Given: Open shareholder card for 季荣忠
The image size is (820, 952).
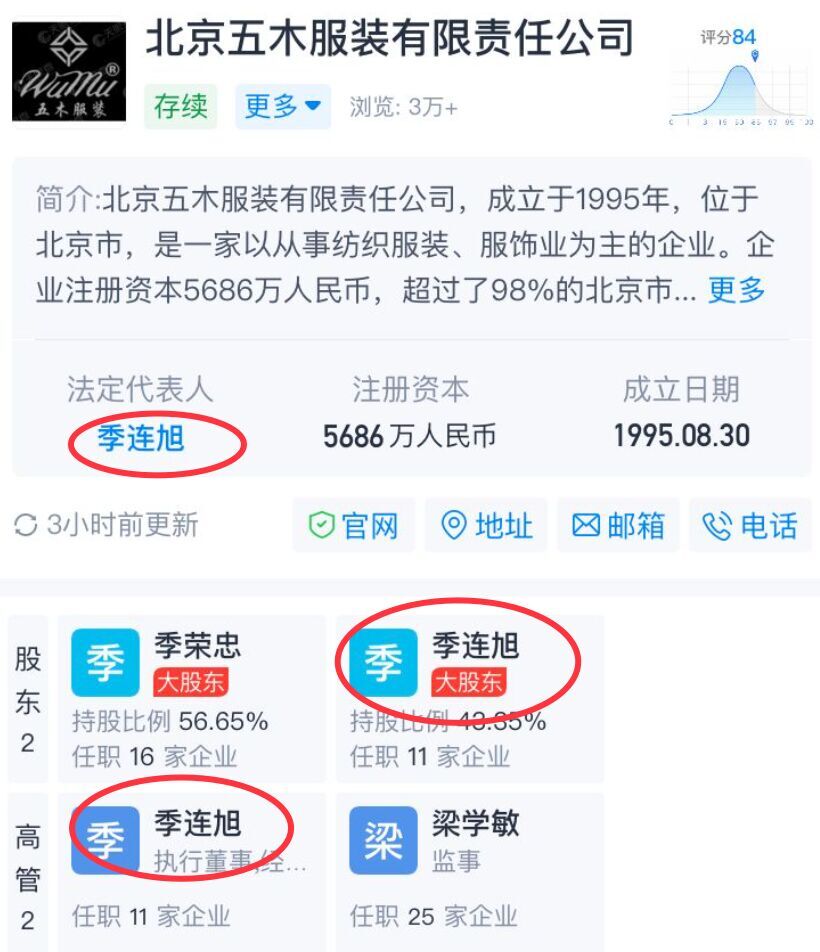Looking at the screenshot, I should pyautogui.click(x=192, y=698).
